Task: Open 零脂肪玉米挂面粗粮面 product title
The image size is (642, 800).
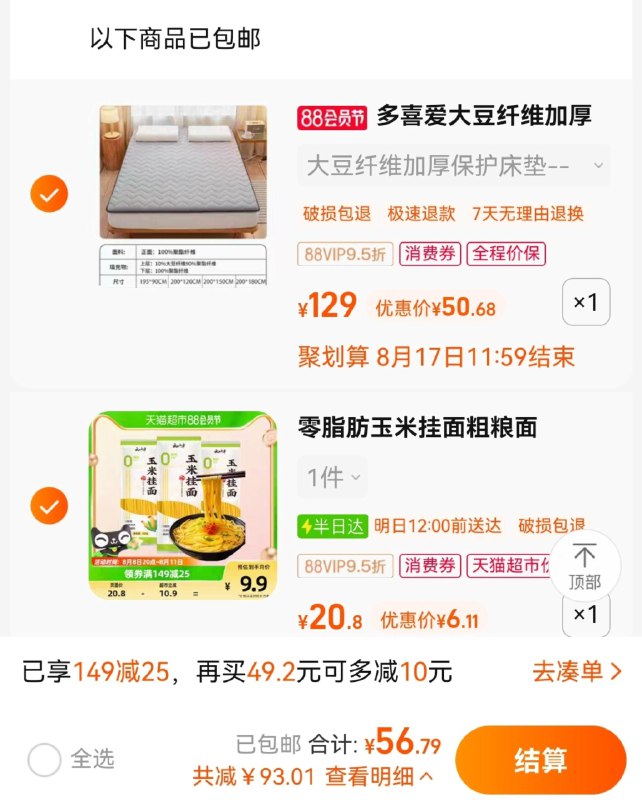Action: tap(418, 428)
